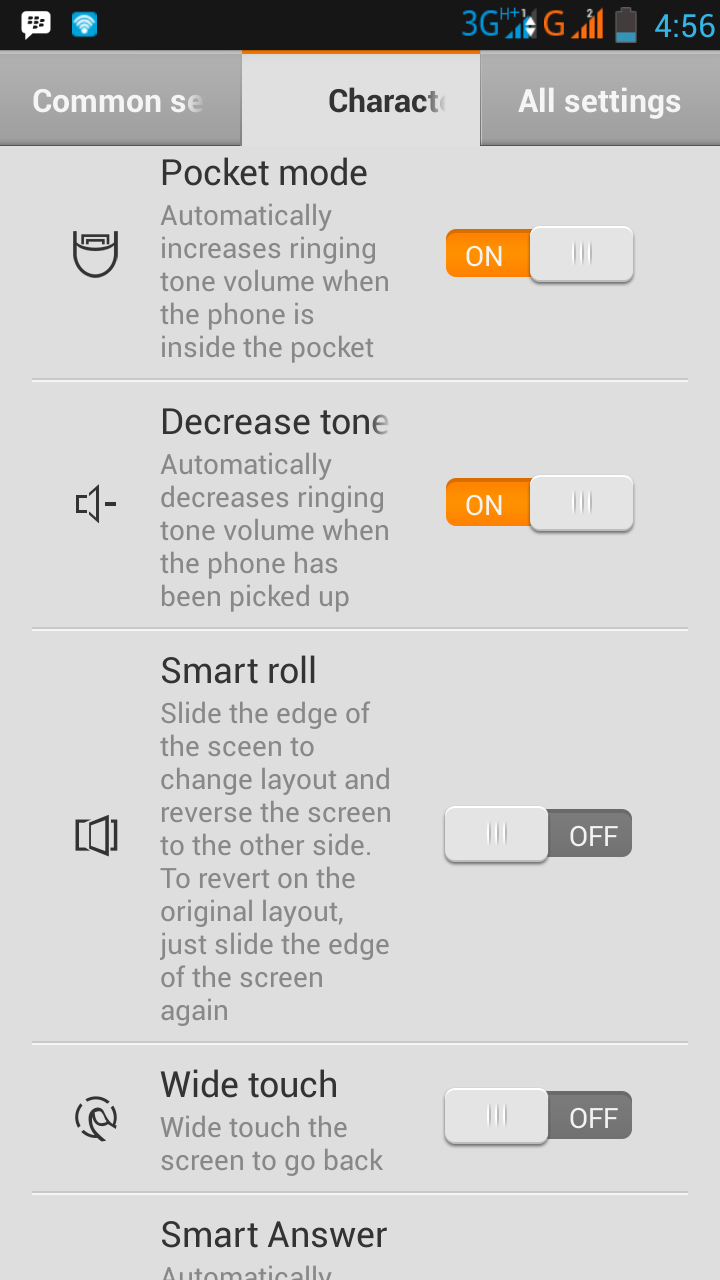Disable the Decrease tone switch

539,504
